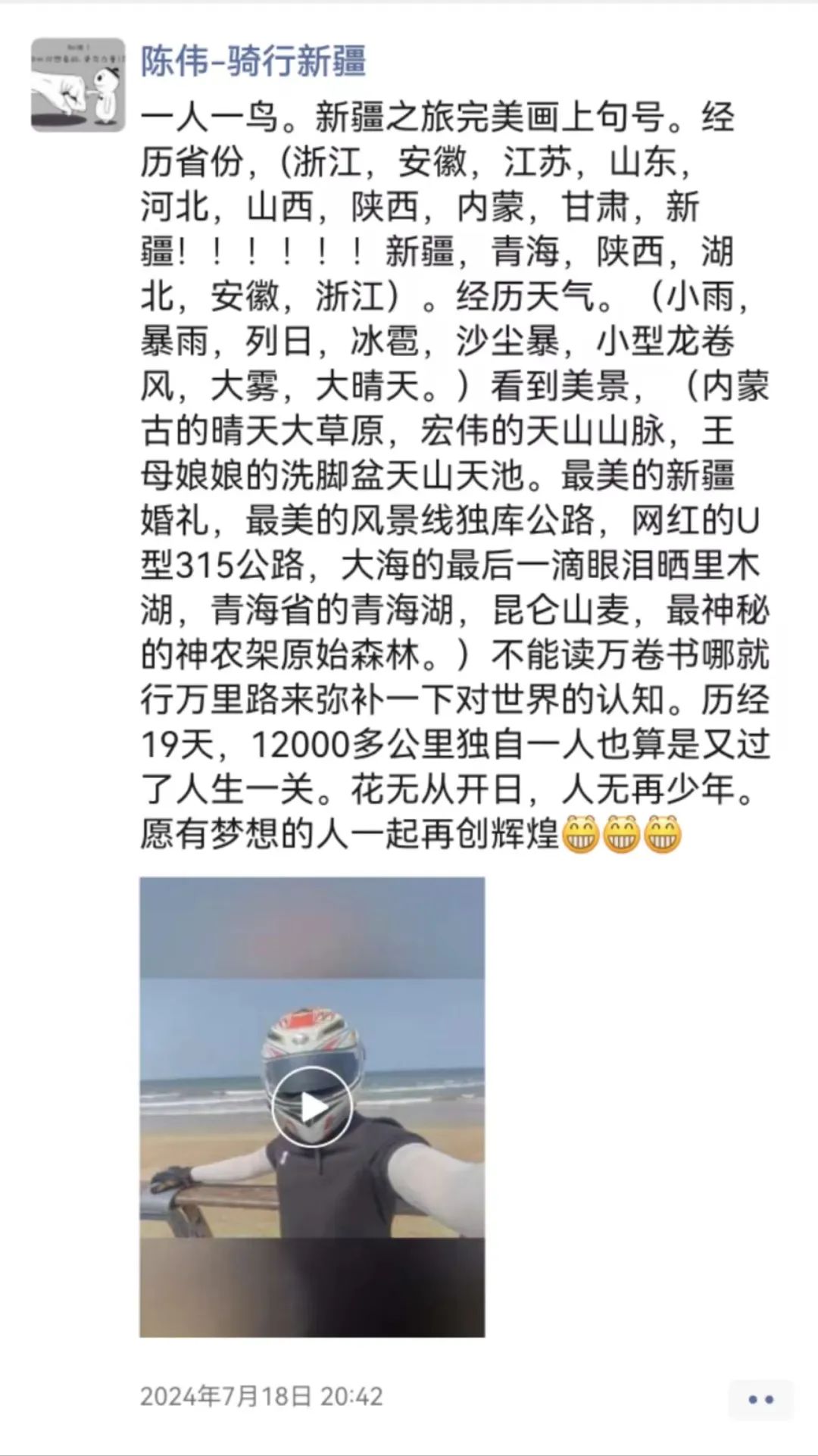Screen dimensions: 818x1456
Task: Open the like and comment dots menu
Action: click(760, 1399)
